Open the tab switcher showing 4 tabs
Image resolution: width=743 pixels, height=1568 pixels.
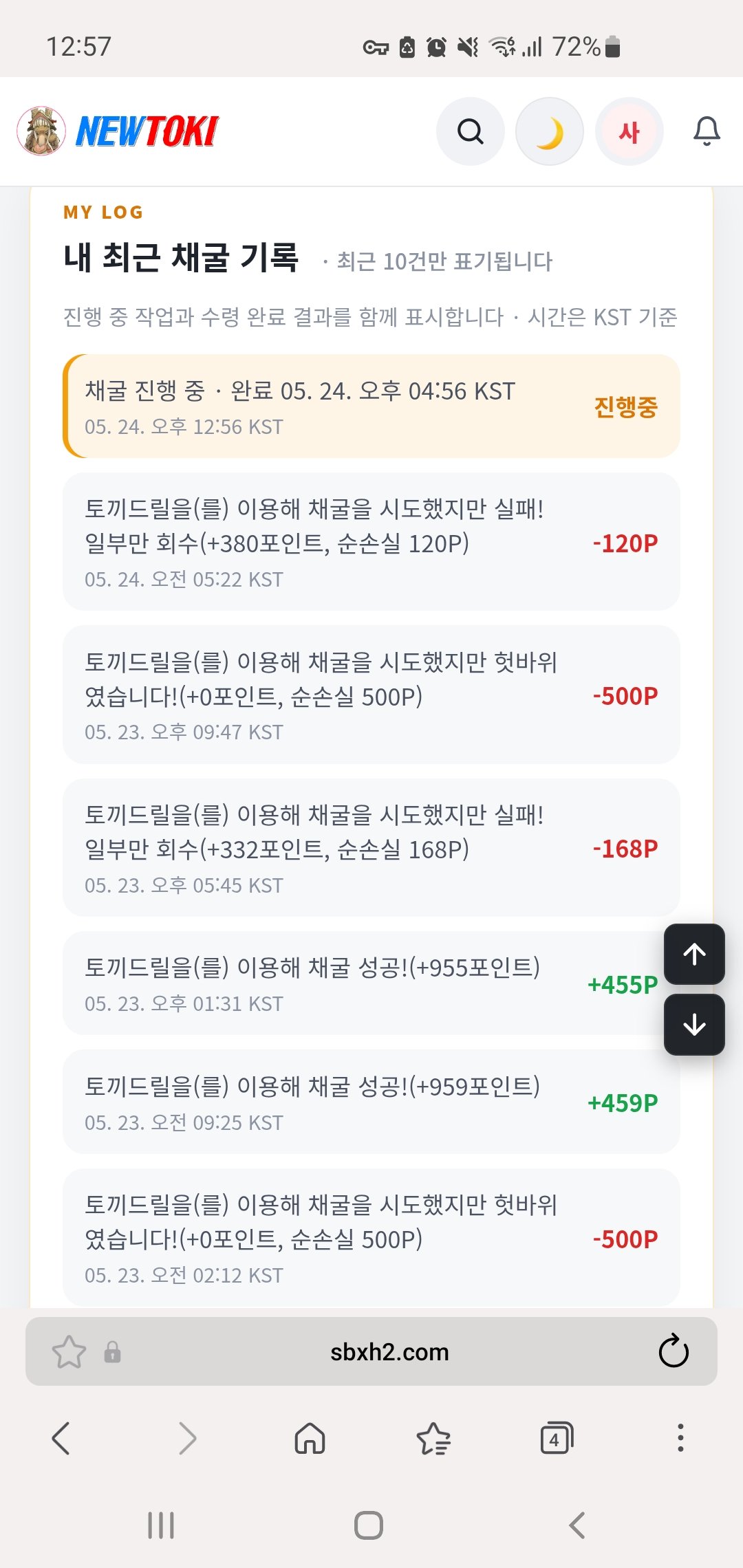pyautogui.click(x=557, y=1438)
